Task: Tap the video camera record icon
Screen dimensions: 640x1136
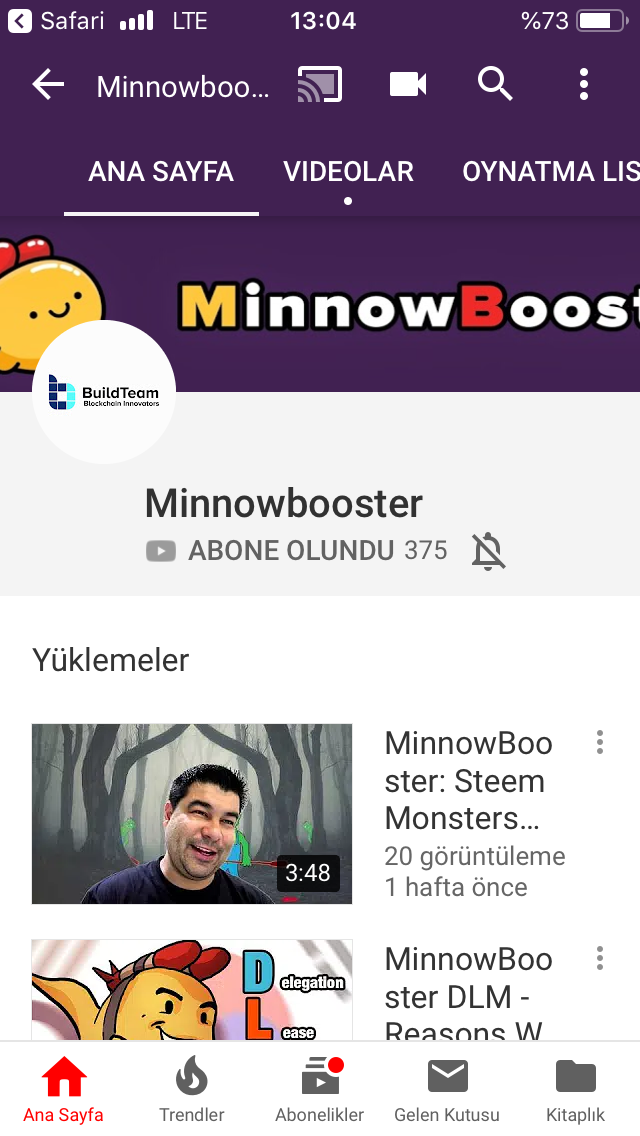Action: coord(408,85)
